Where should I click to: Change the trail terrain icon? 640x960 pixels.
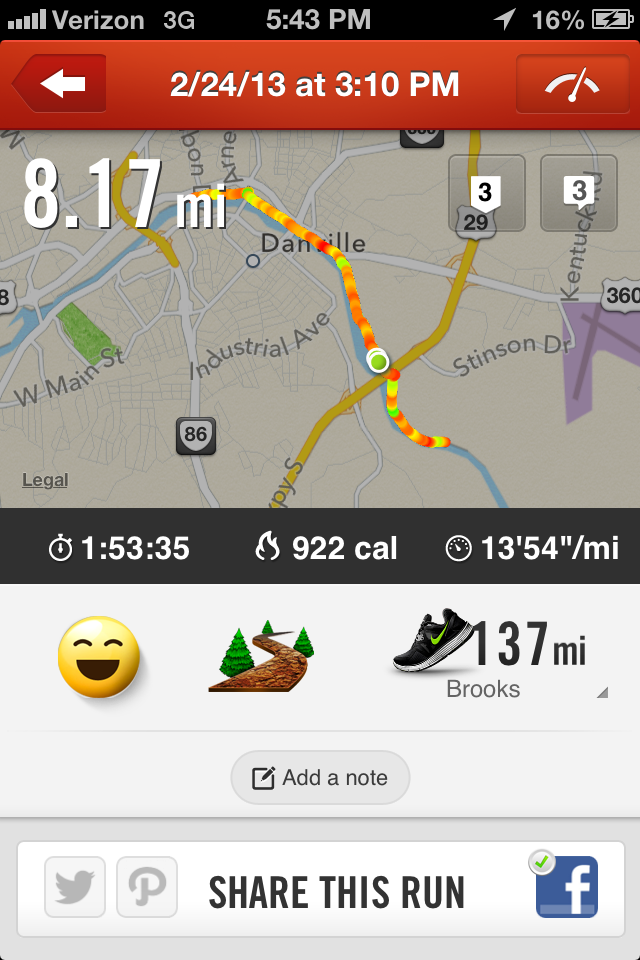[x=265, y=656]
